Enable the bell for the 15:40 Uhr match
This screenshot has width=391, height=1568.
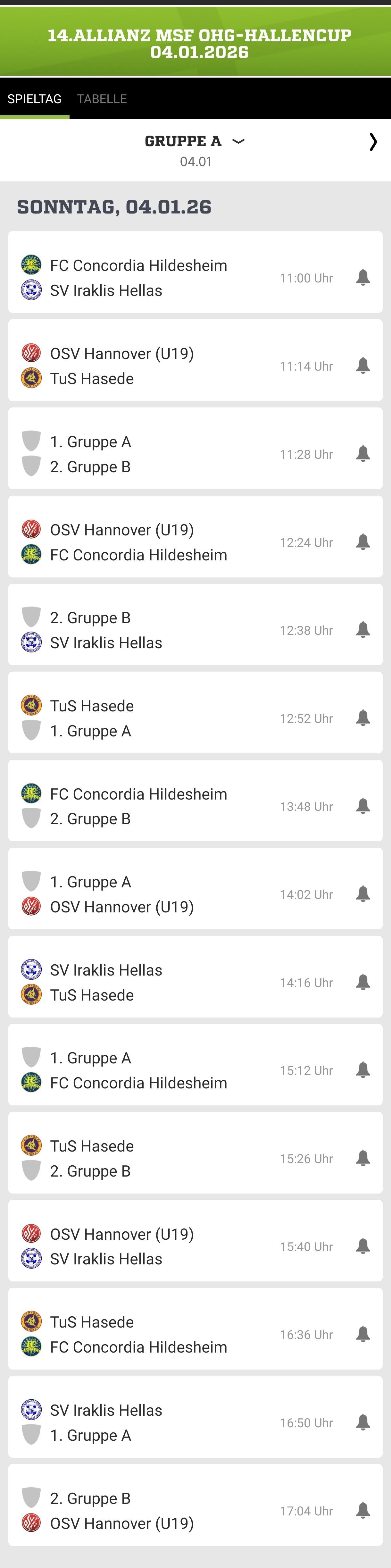[363, 1246]
